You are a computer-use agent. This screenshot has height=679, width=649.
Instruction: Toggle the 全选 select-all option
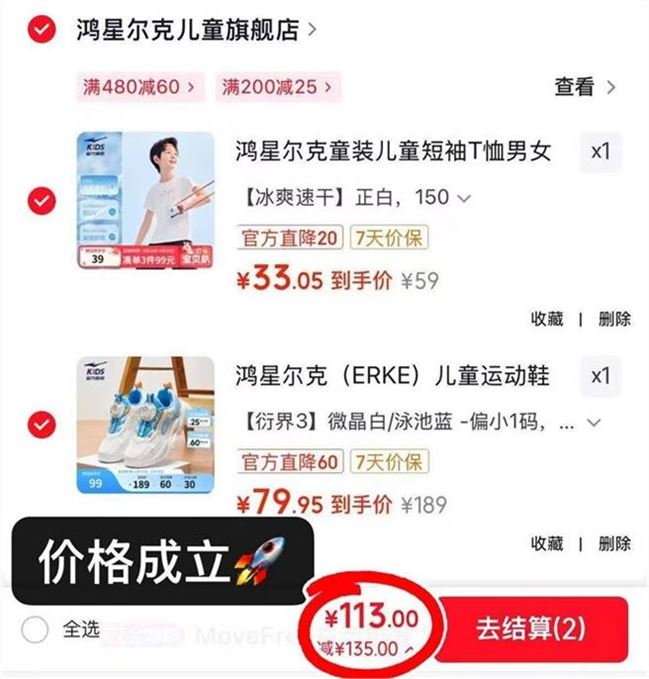[x=36, y=630]
